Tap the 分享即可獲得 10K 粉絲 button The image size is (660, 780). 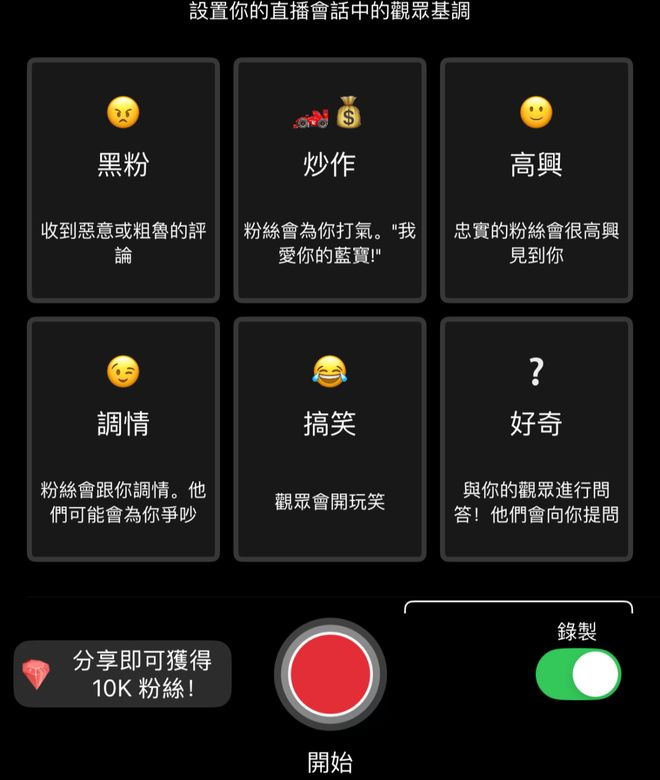tap(123, 675)
